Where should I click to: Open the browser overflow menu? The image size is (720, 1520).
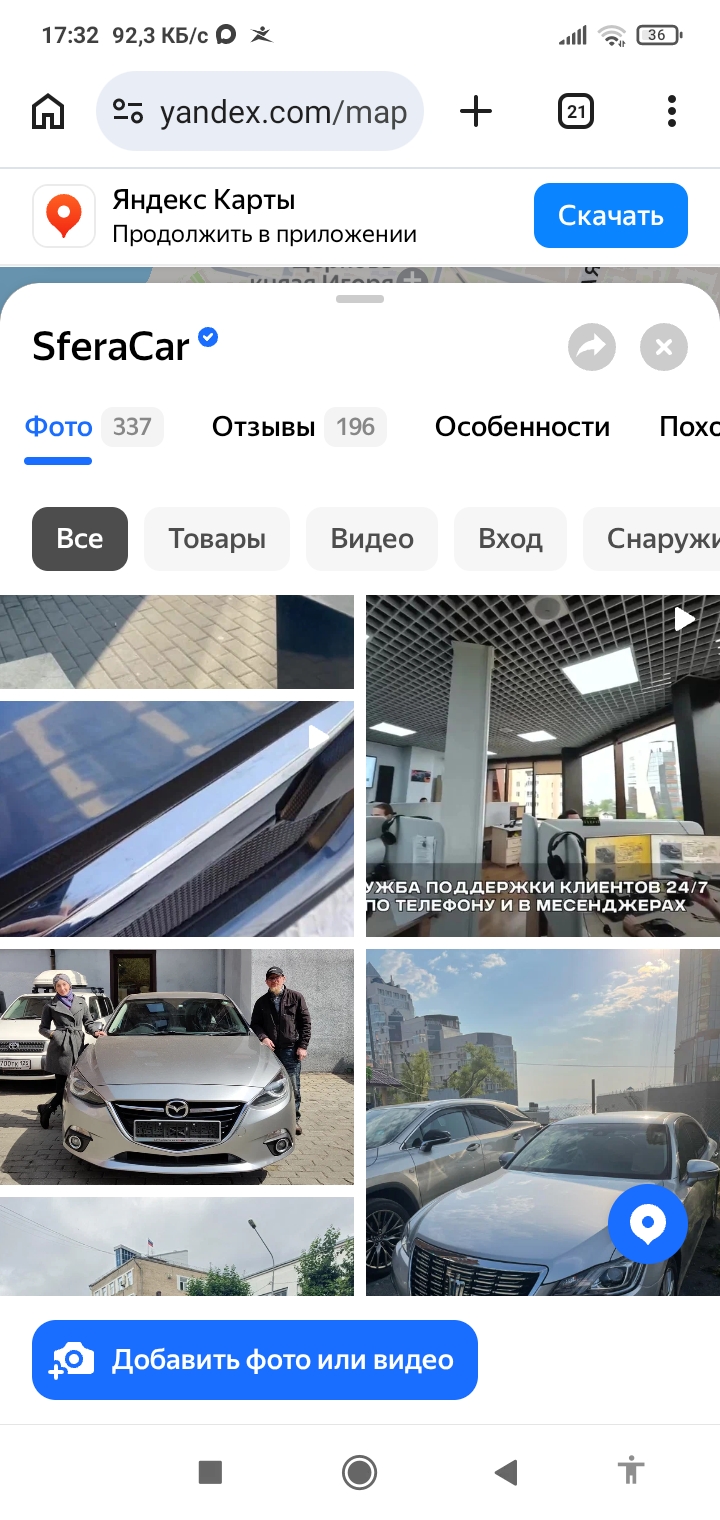(x=672, y=112)
